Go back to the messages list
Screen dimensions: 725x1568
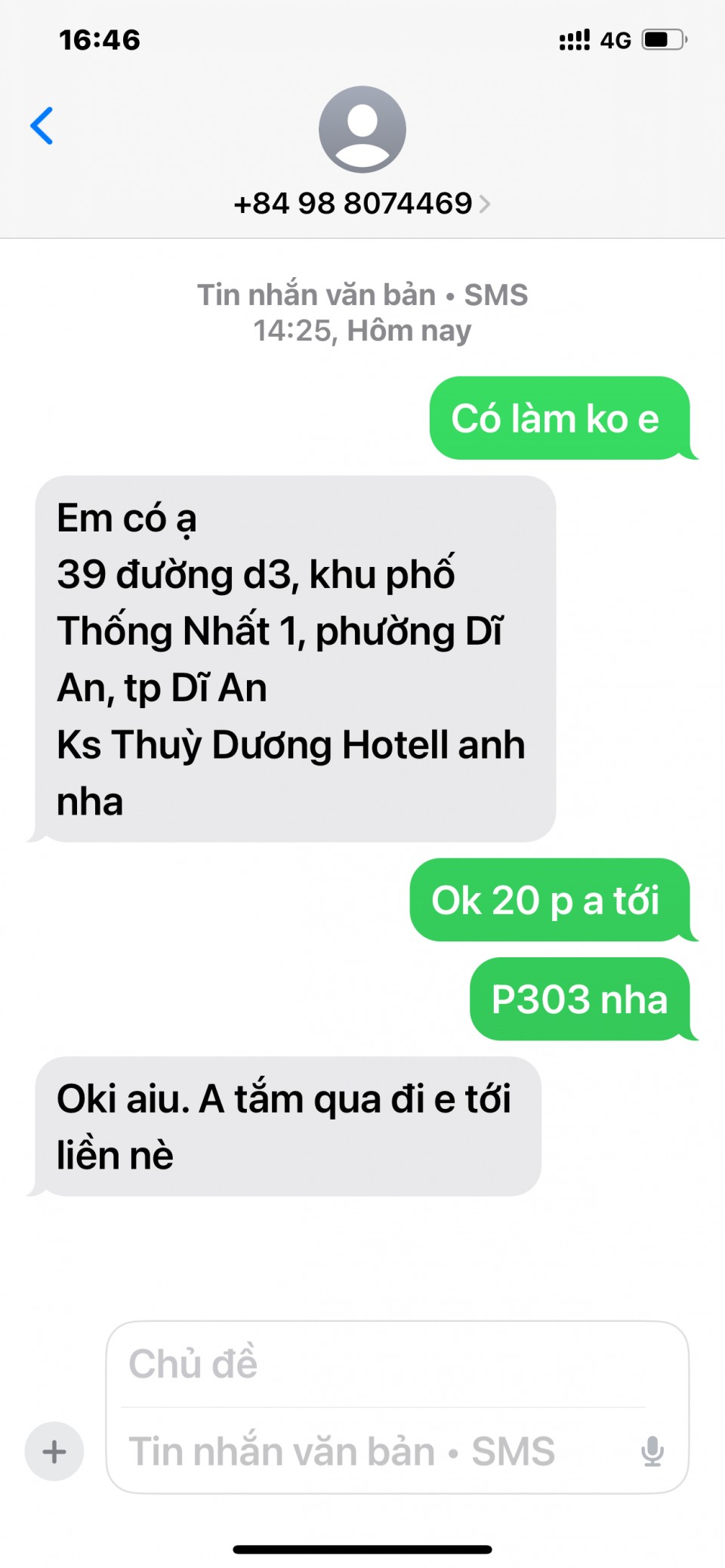42,125
